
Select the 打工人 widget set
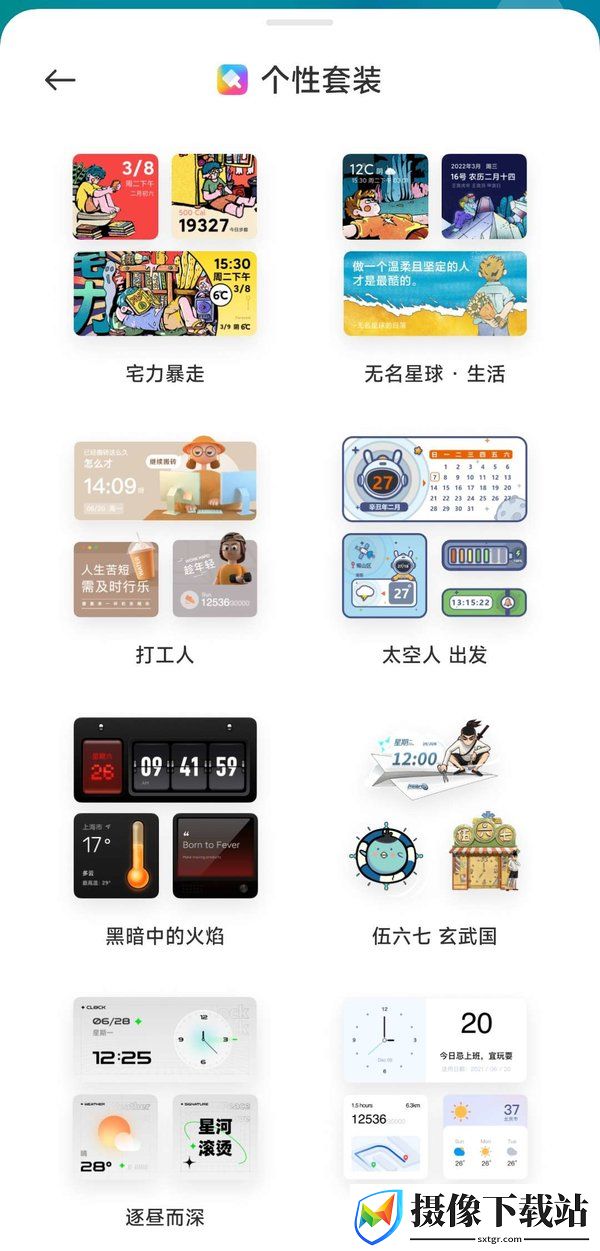pyautogui.click(x=165, y=529)
